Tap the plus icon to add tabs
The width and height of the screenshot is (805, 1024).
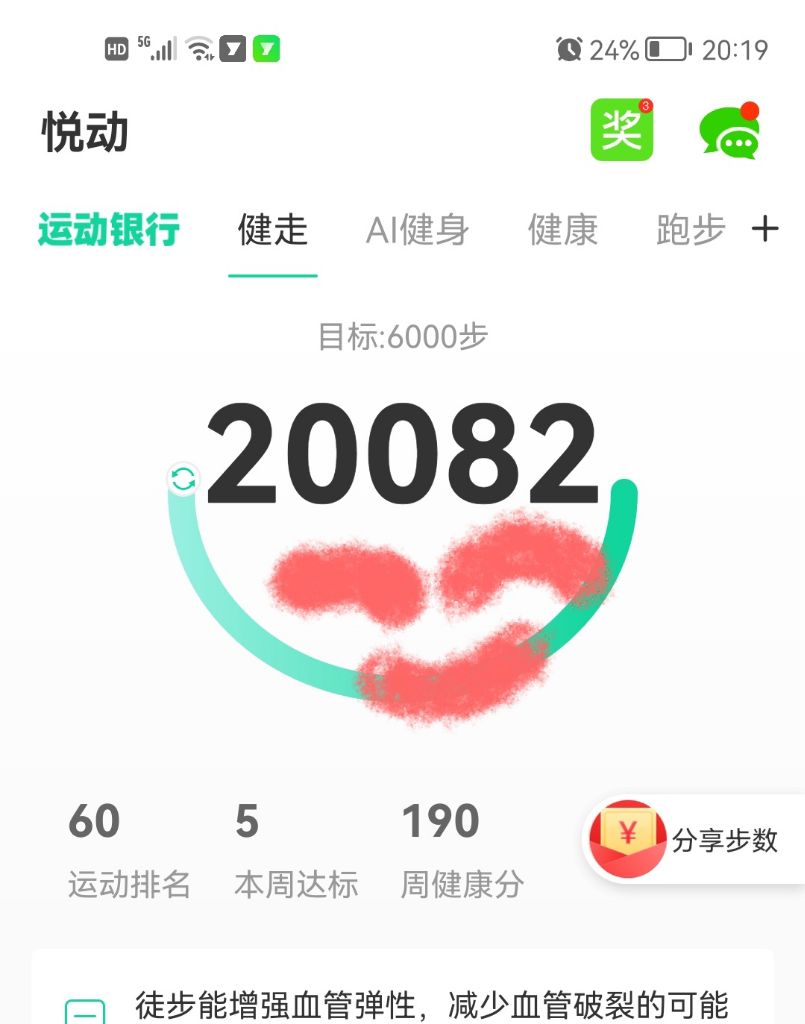pyautogui.click(x=765, y=230)
